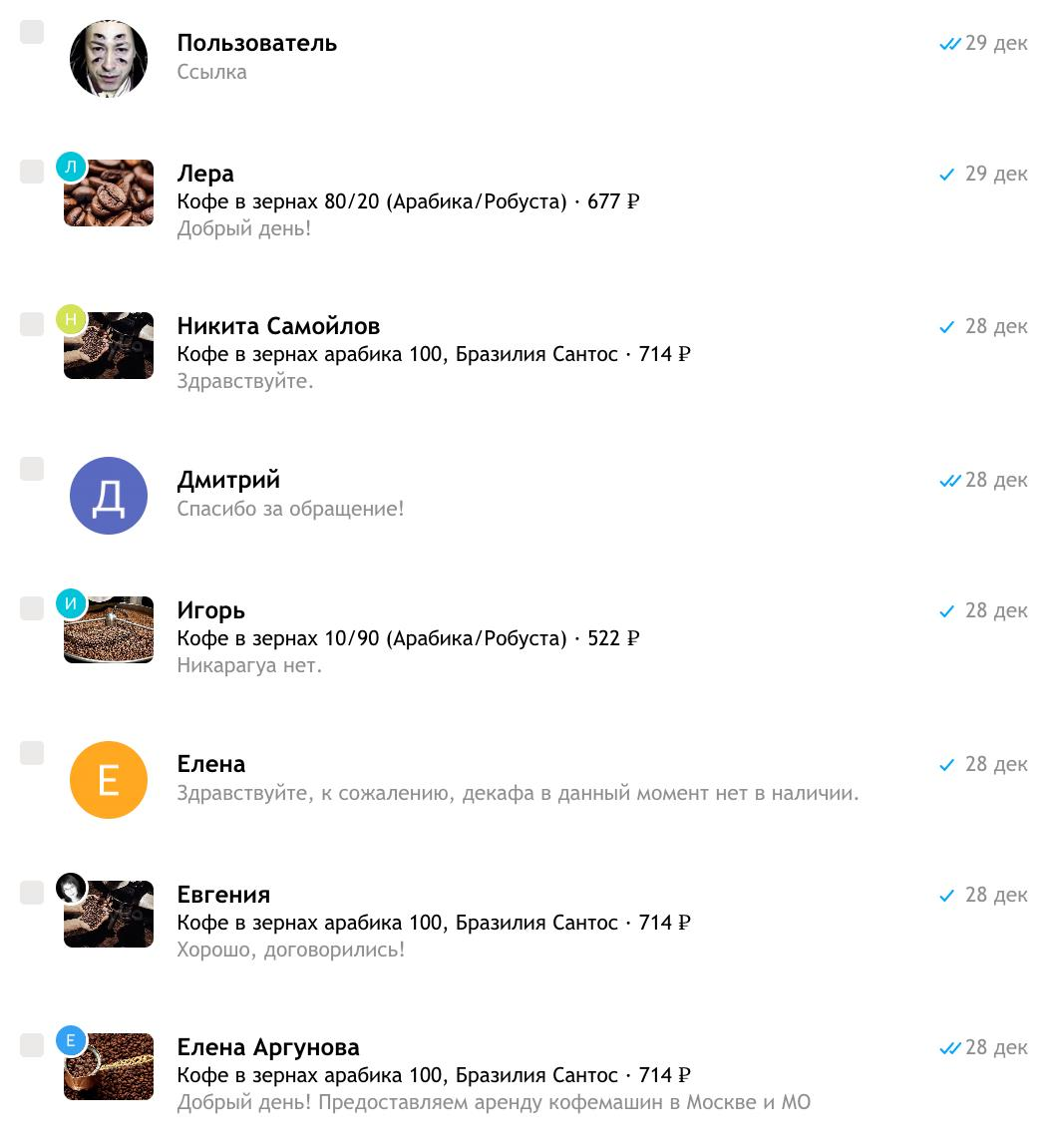The width and height of the screenshot is (1050, 1148).
Task: Tick the checkbox beside Лера's chat
Action: tap(32, 172)
